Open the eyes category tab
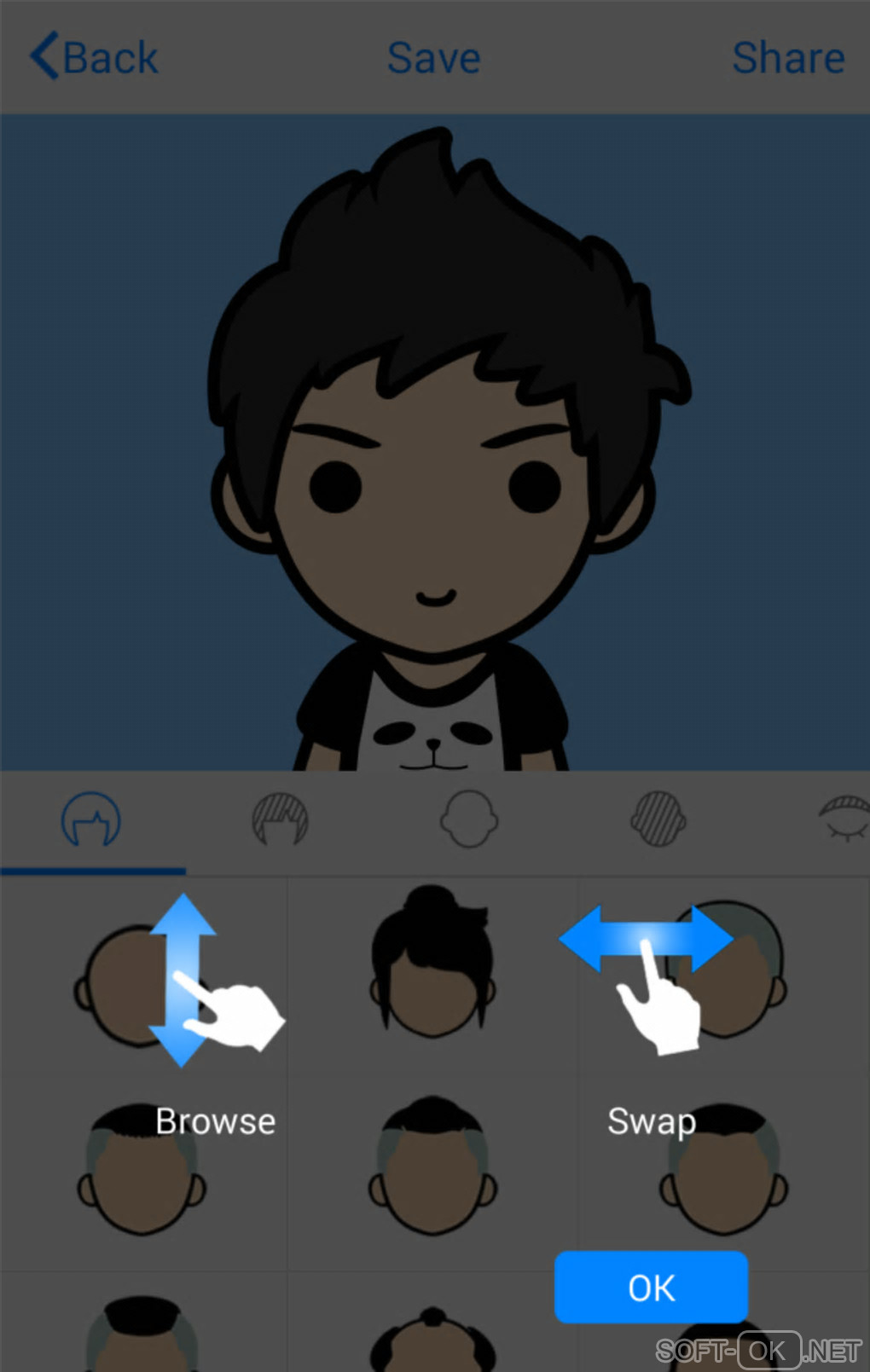This screenshot has width=870, height=1372. tap(844, 819)
